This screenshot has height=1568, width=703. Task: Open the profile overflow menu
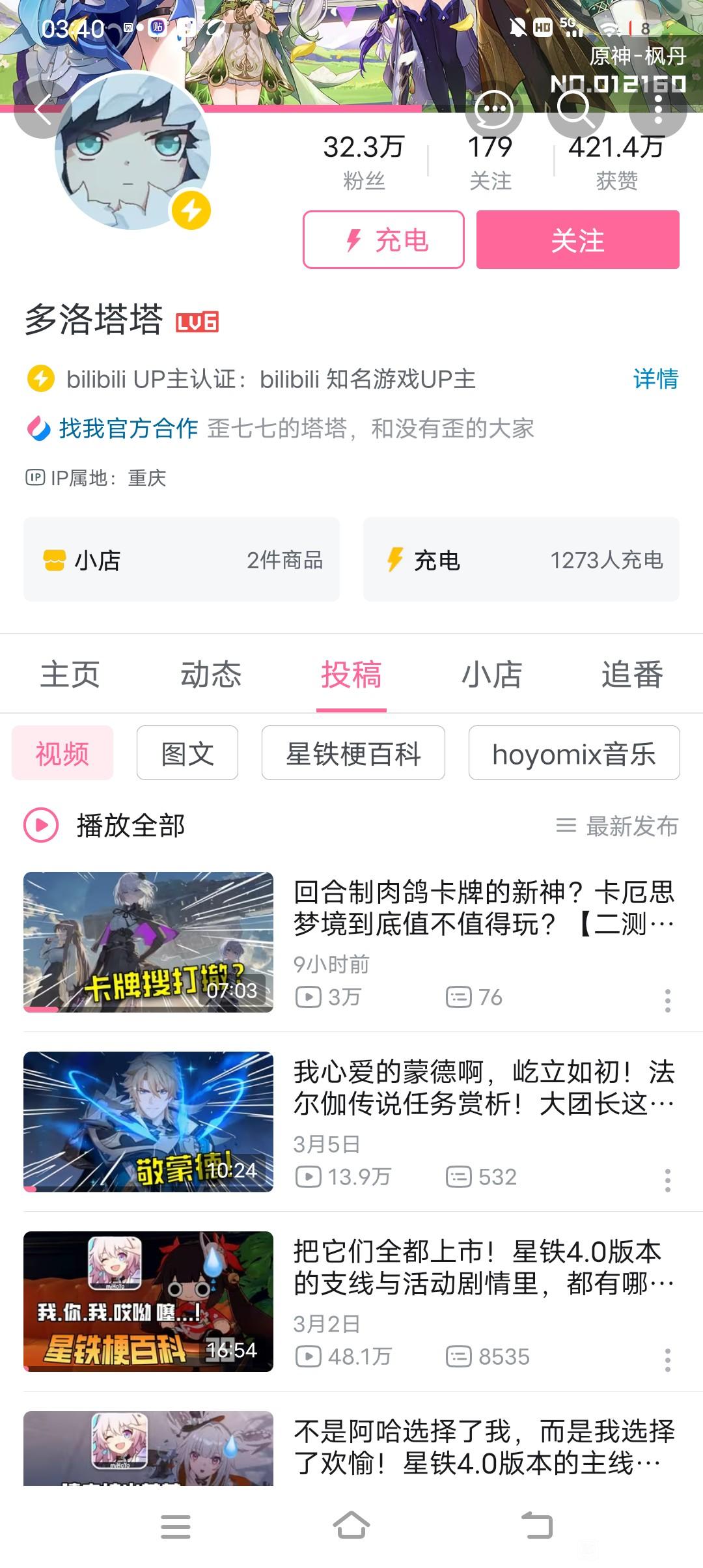pos(658,109)
